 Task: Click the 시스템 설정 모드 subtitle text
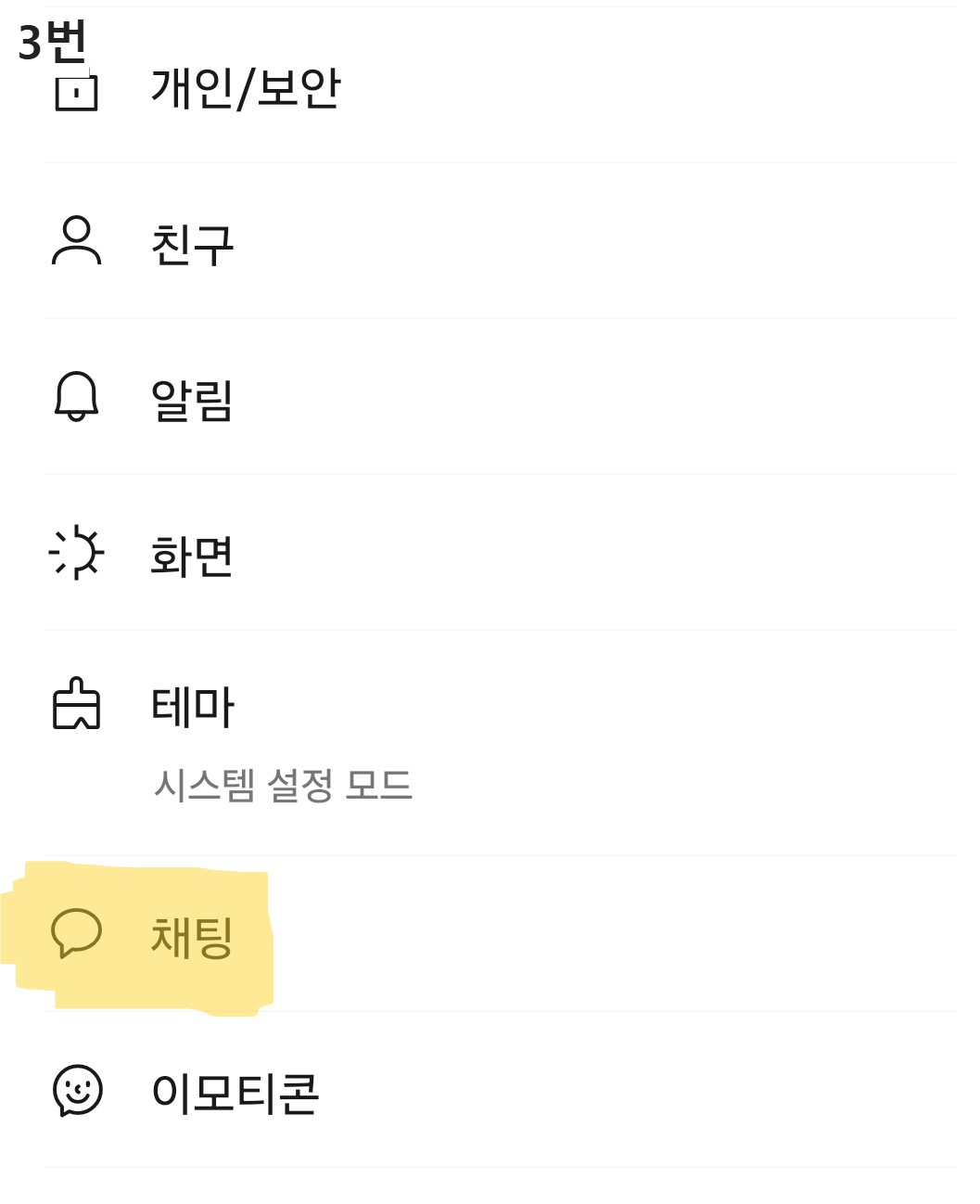[283, 784]
